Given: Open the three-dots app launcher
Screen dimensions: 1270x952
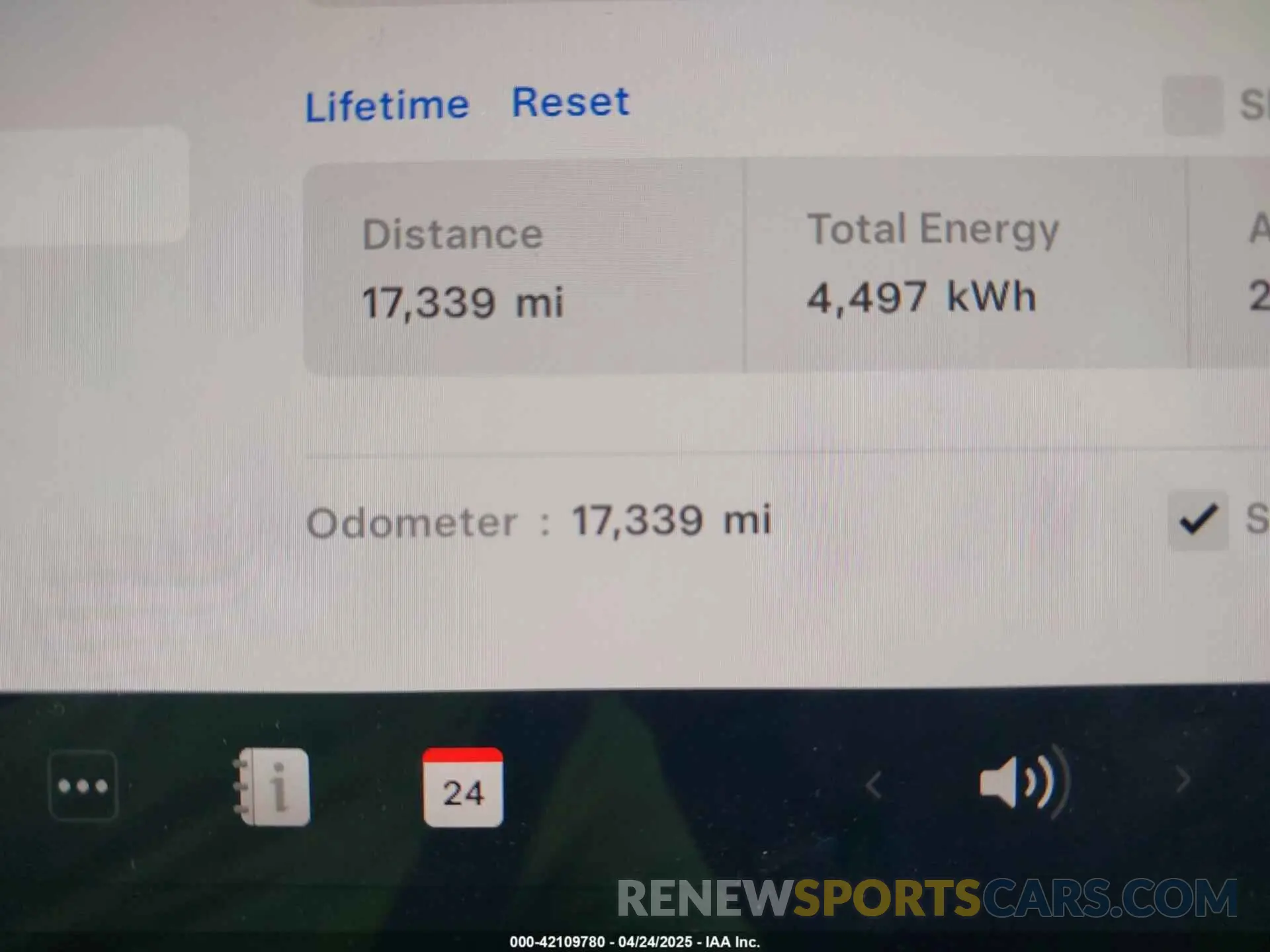Looking at the screenshot, I should 83,785.
